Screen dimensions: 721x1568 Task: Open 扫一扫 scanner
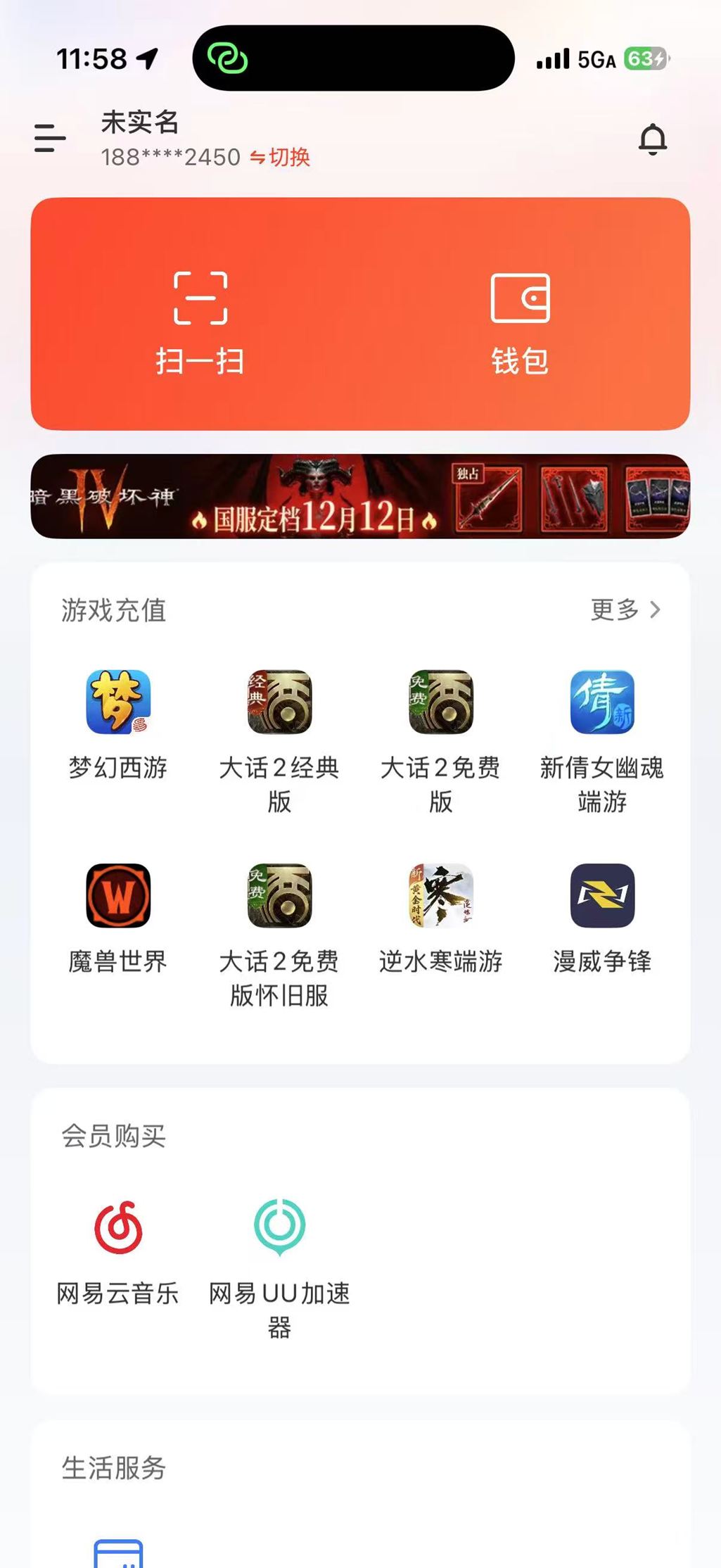coord(200,322)
